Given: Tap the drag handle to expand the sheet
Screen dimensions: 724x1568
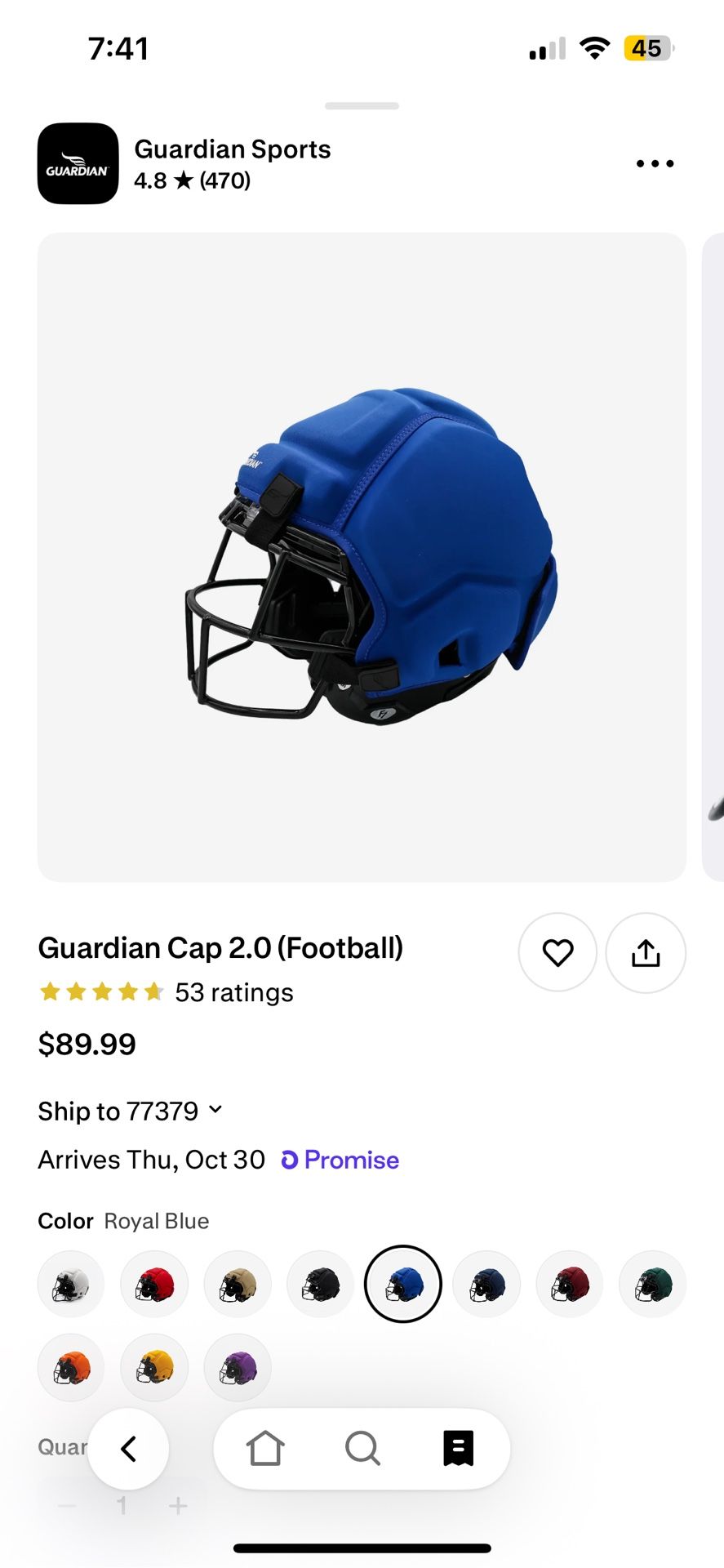Looking at the screenshot, I should 362,105.
